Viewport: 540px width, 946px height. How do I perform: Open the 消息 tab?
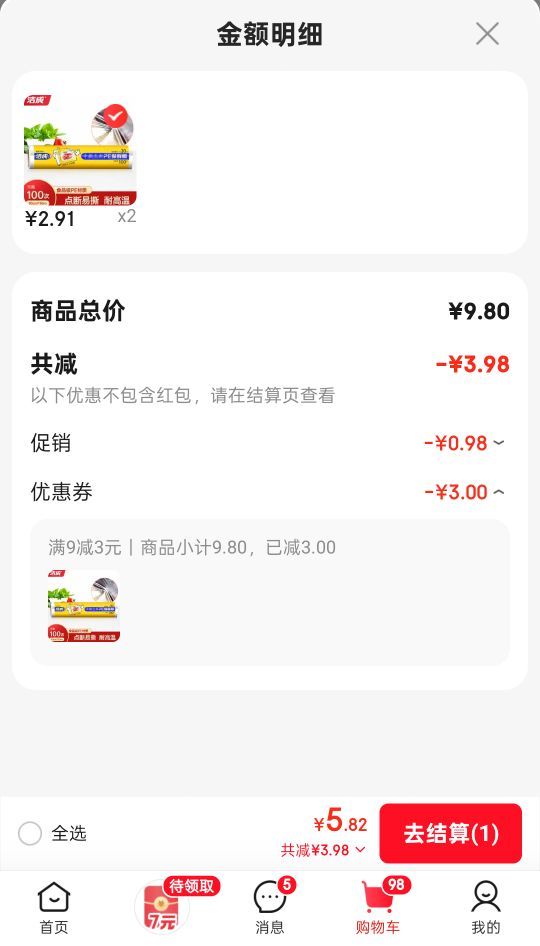[270, 907]
